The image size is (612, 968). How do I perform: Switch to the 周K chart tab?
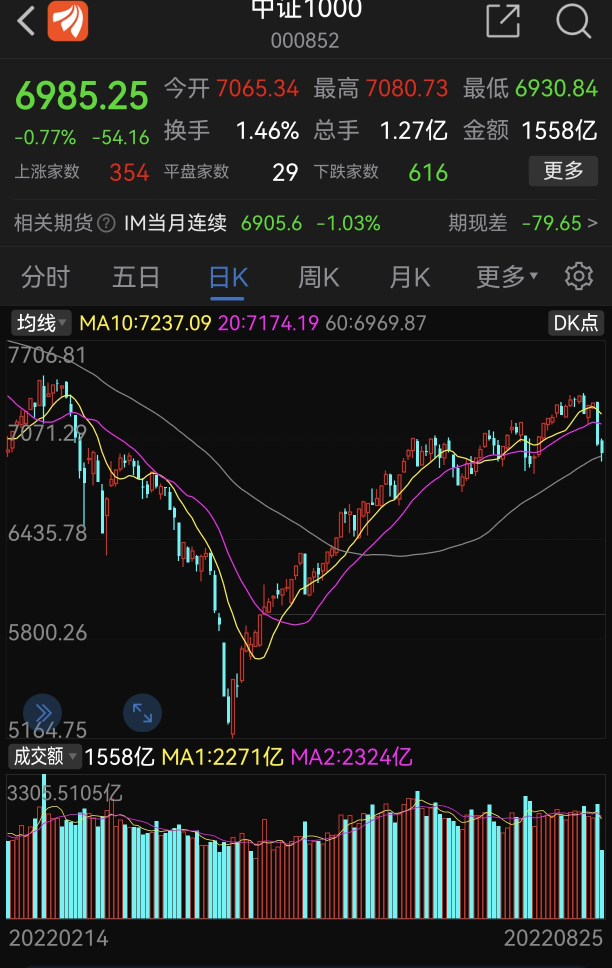[319, 277]
